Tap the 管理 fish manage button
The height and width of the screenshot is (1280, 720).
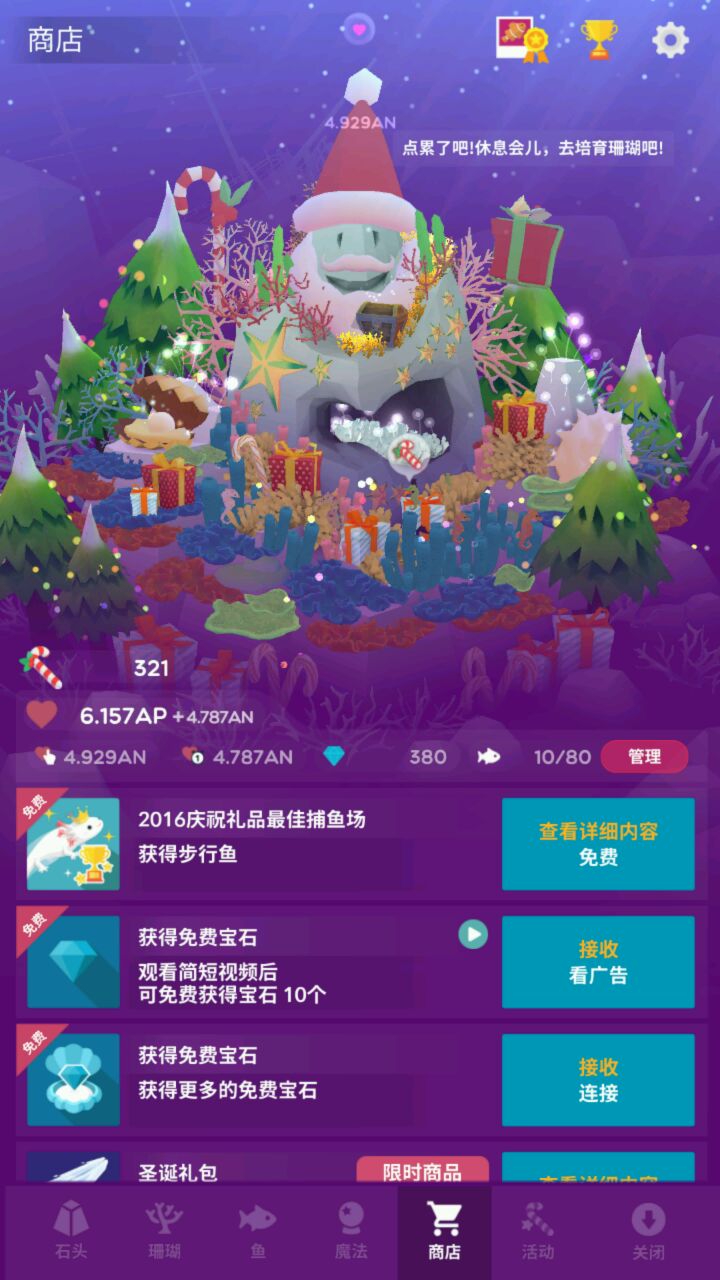644,757
